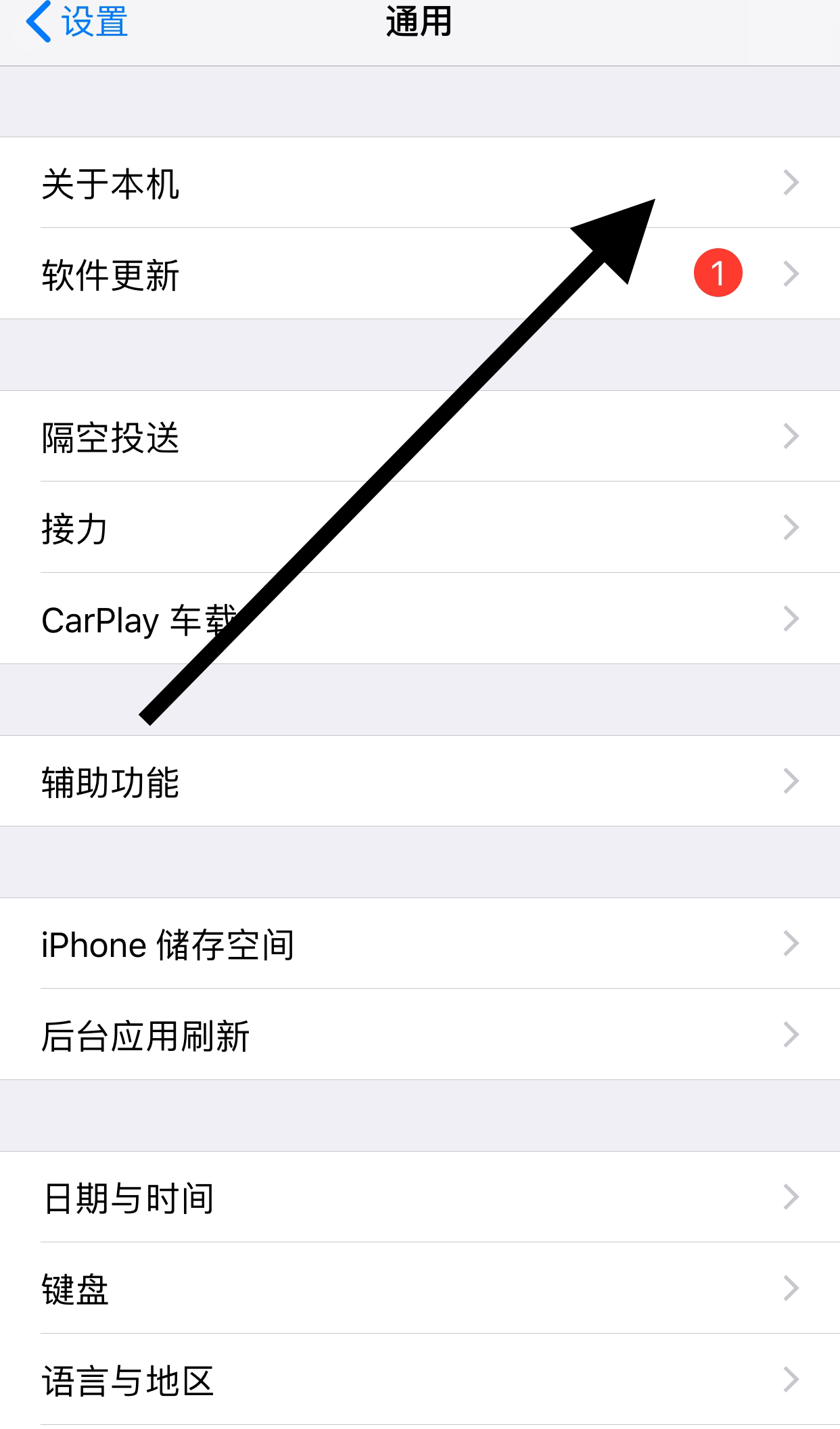Open 后台应用刷新

419,1035
